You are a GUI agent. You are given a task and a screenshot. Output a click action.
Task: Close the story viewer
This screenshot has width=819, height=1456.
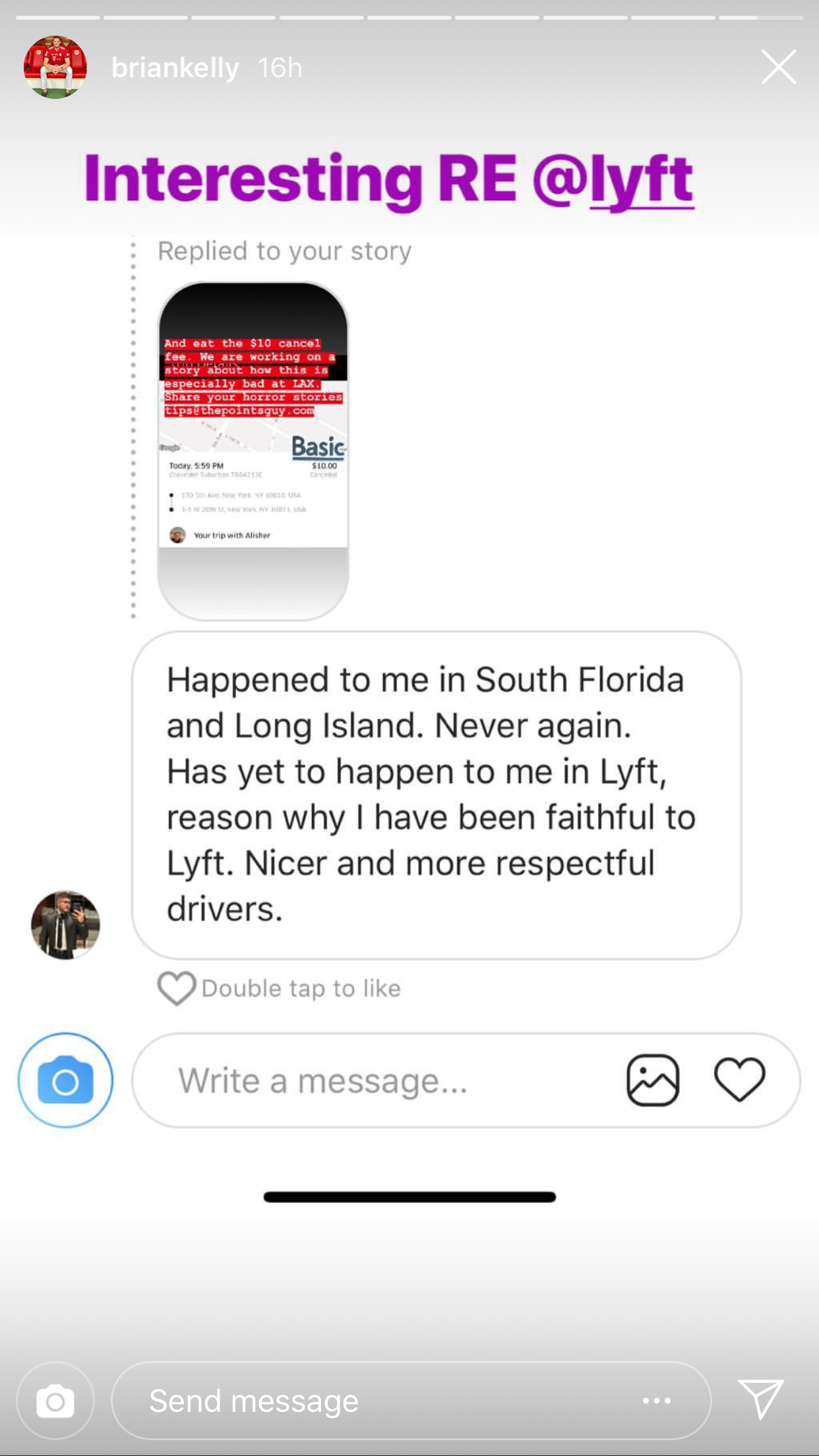tap(778, 67)
